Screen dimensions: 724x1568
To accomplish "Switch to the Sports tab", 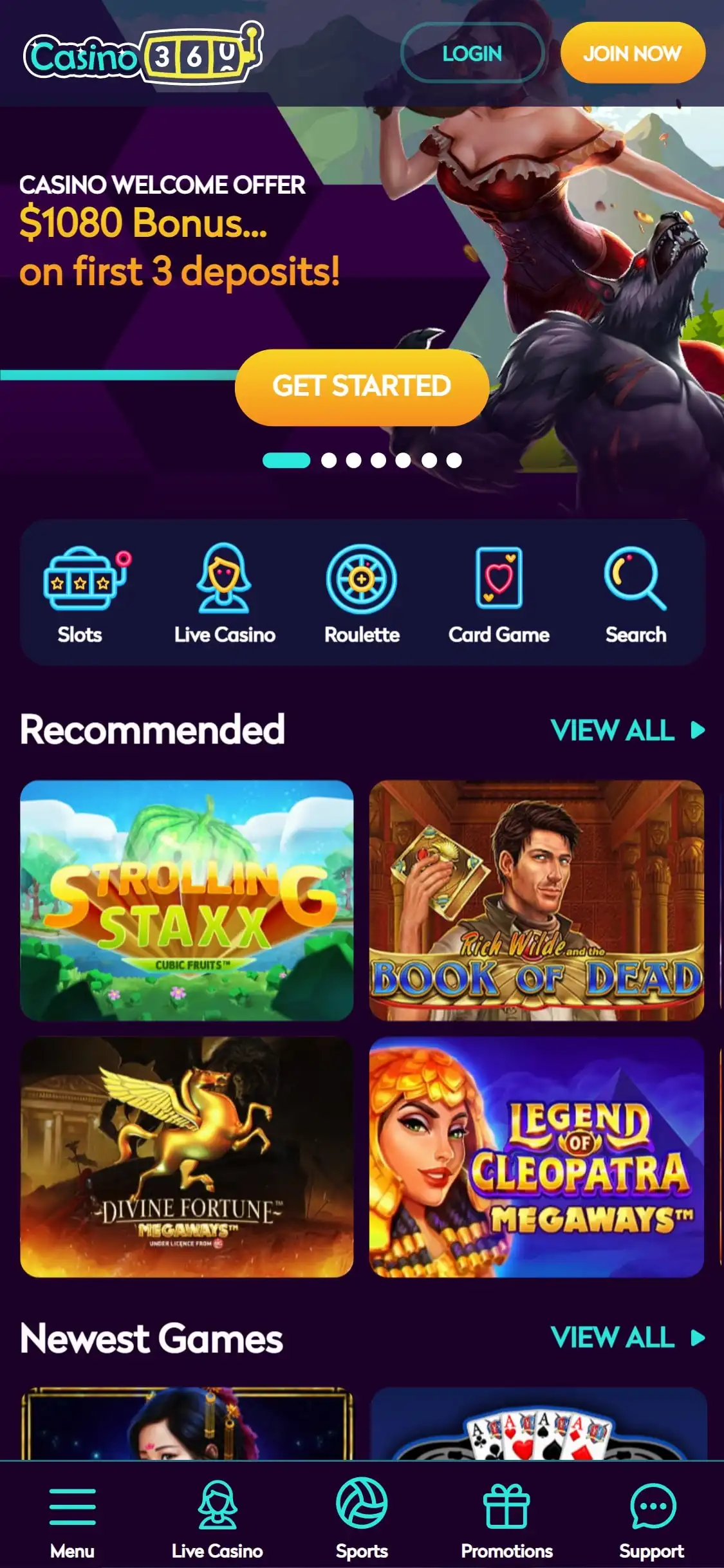I will click(x=362, y=1518).
